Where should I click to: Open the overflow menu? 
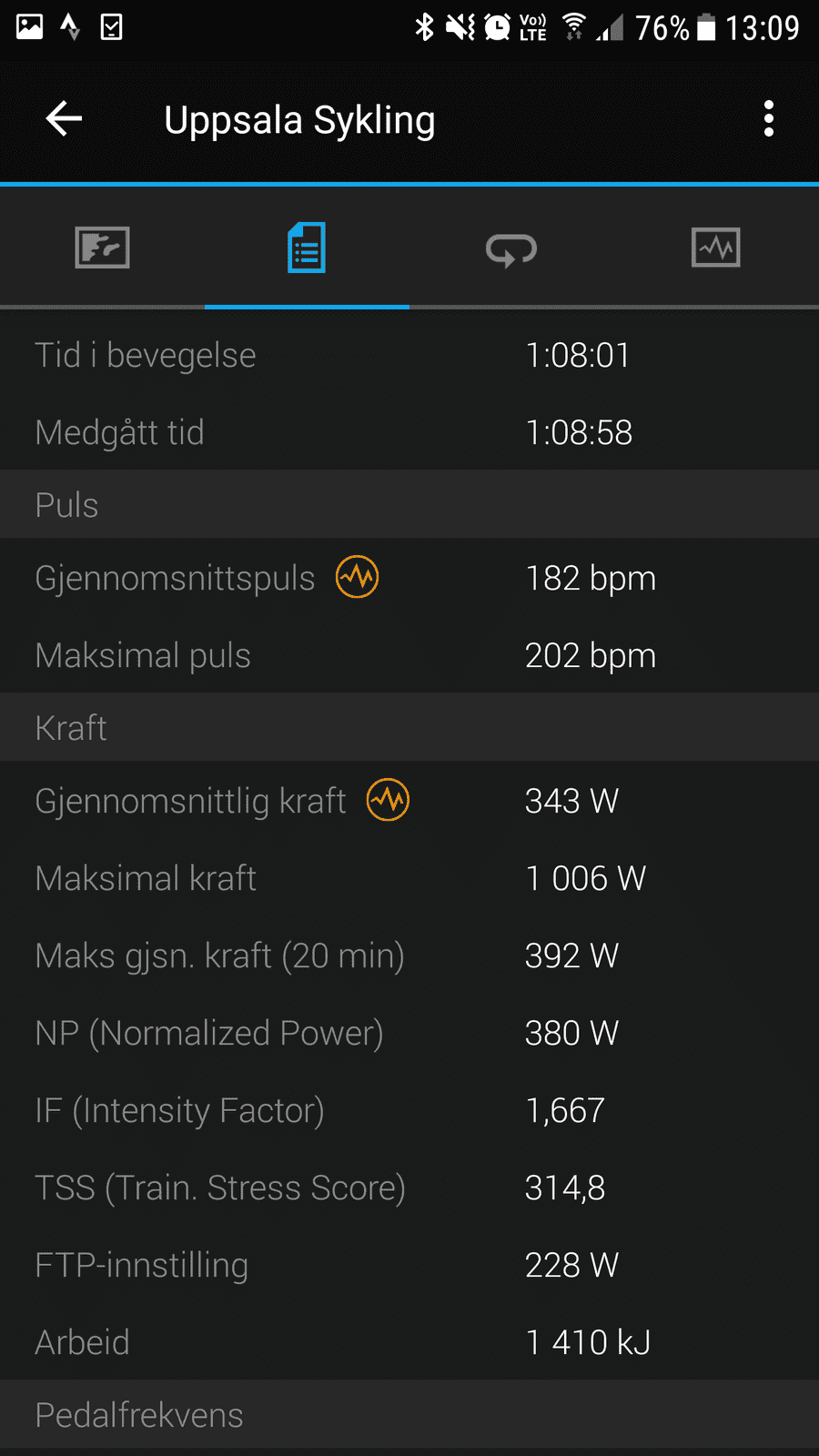pos(769,119)
